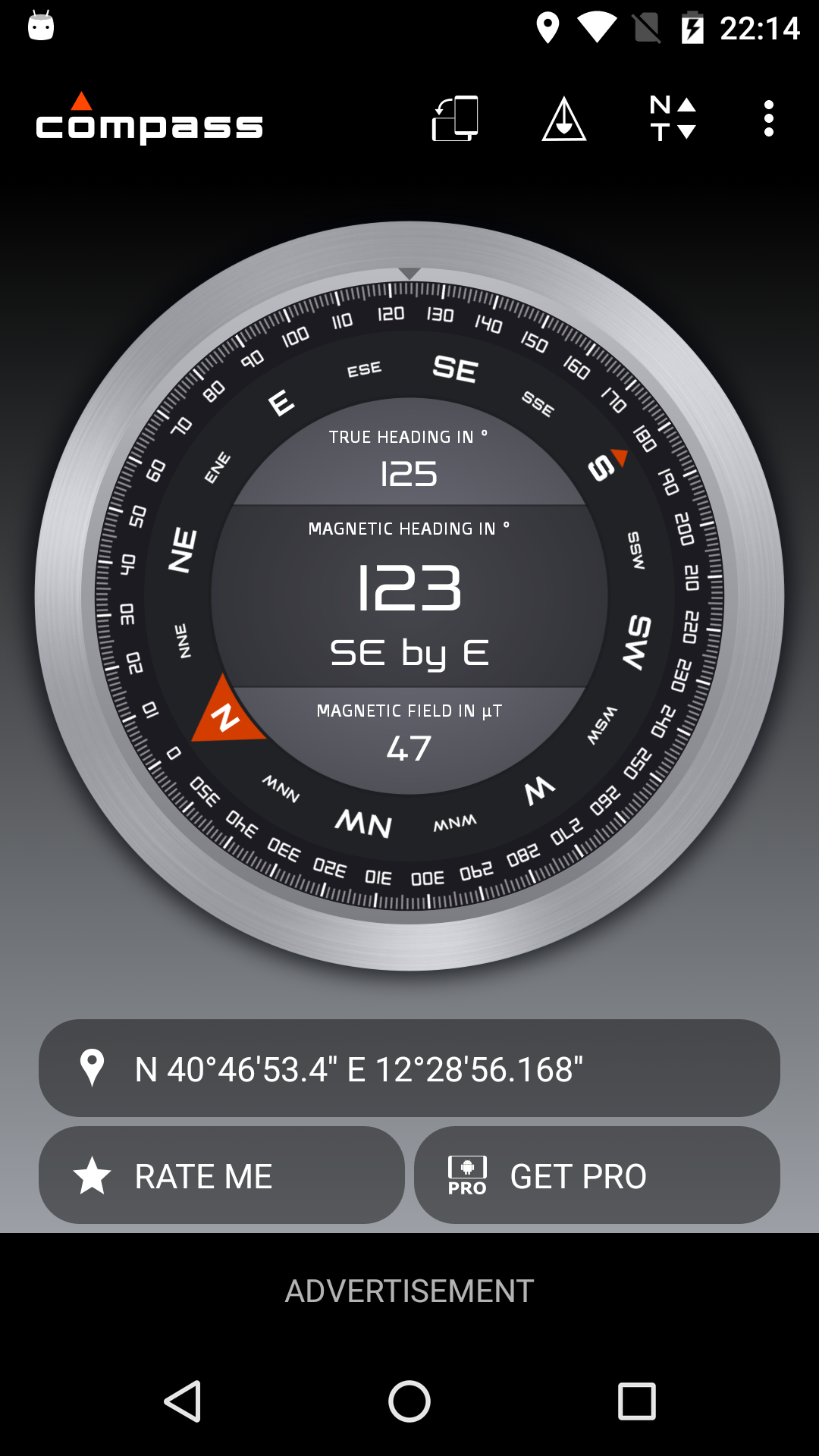Toggle the N/T north mode switch

pyautogui.click(x=673, y=119)
